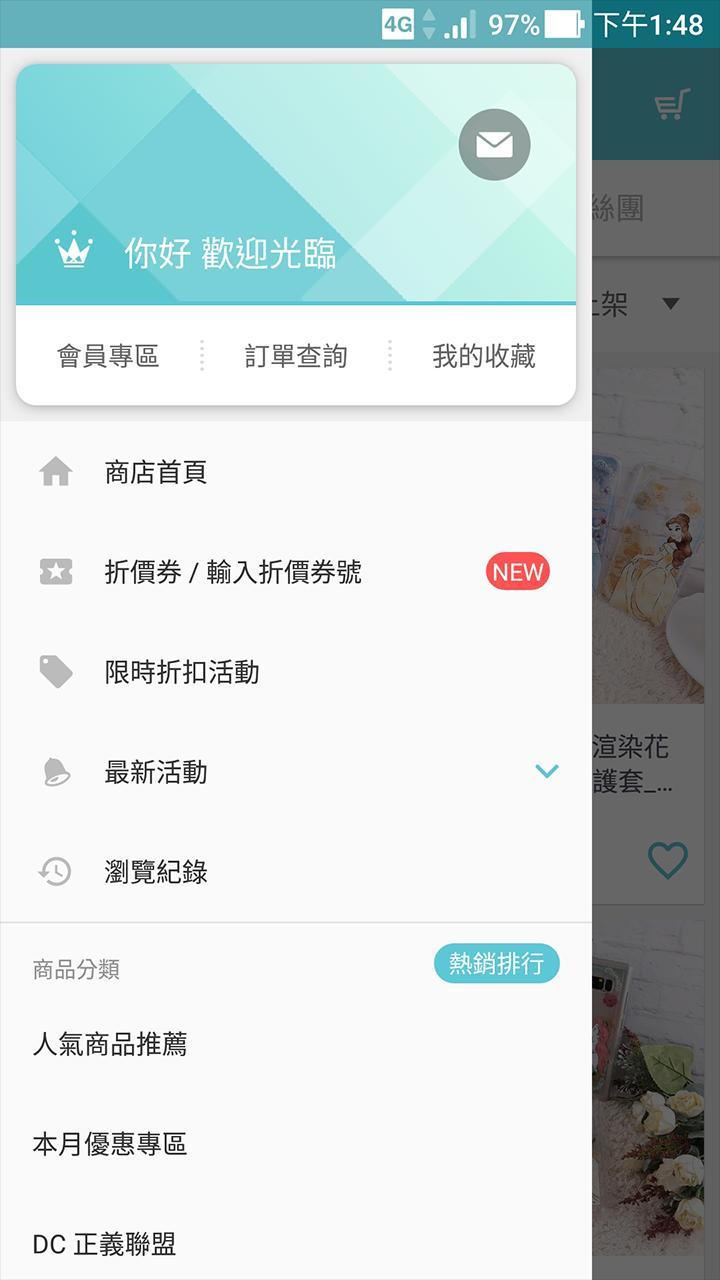The height and width of the screenshot is (1280, 720).
Task: Tap the heart to favorite the product
Action: point(667,860)
